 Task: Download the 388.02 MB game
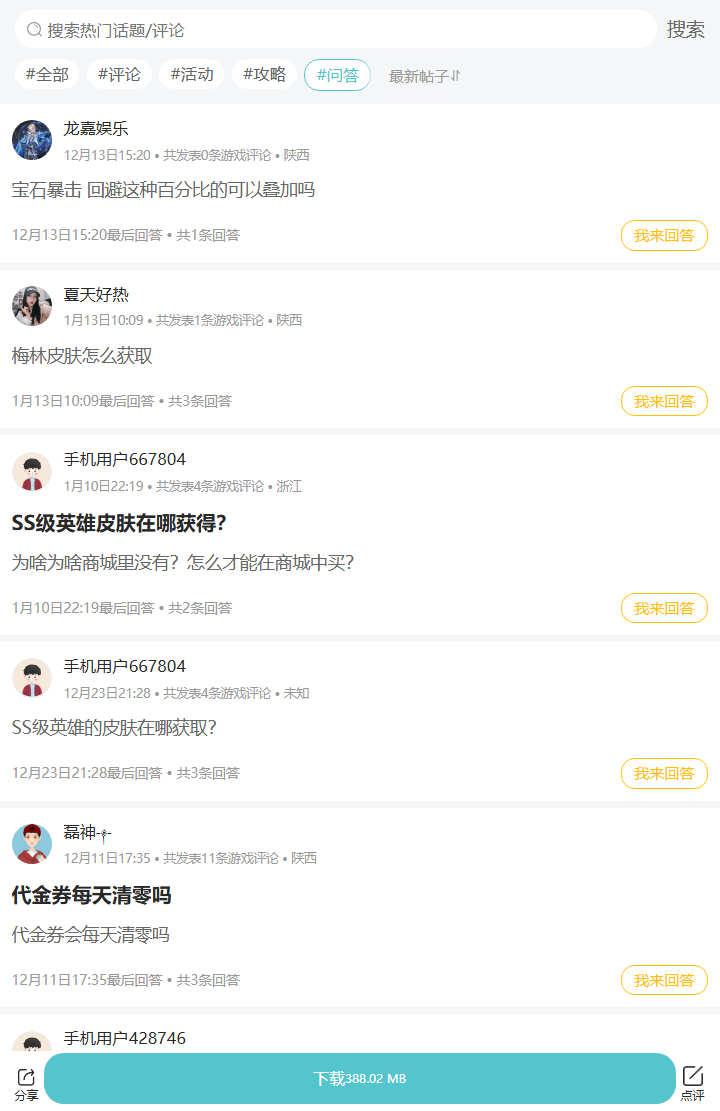click(360, 1078)
